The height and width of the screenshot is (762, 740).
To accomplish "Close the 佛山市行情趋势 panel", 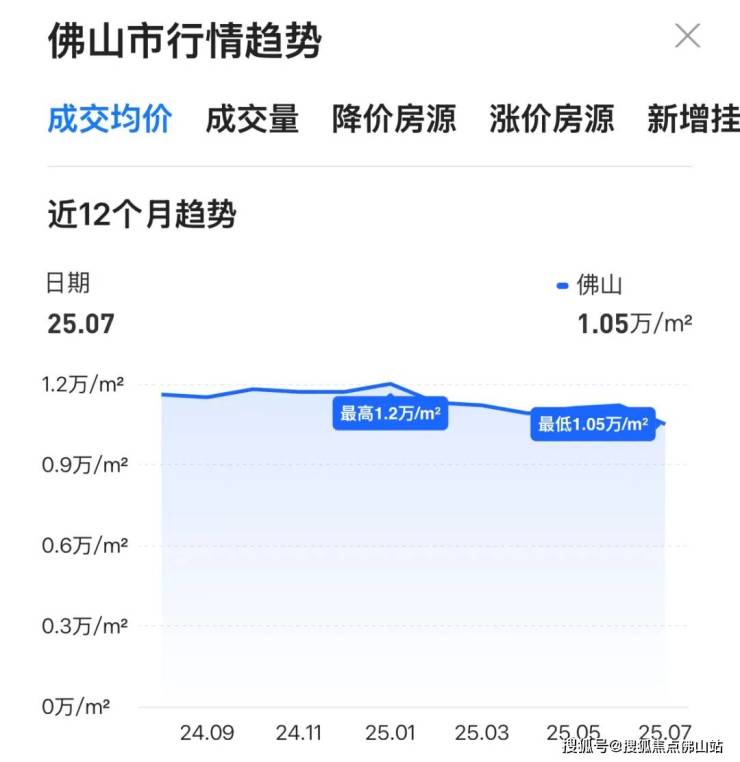I will click(687, 37).
